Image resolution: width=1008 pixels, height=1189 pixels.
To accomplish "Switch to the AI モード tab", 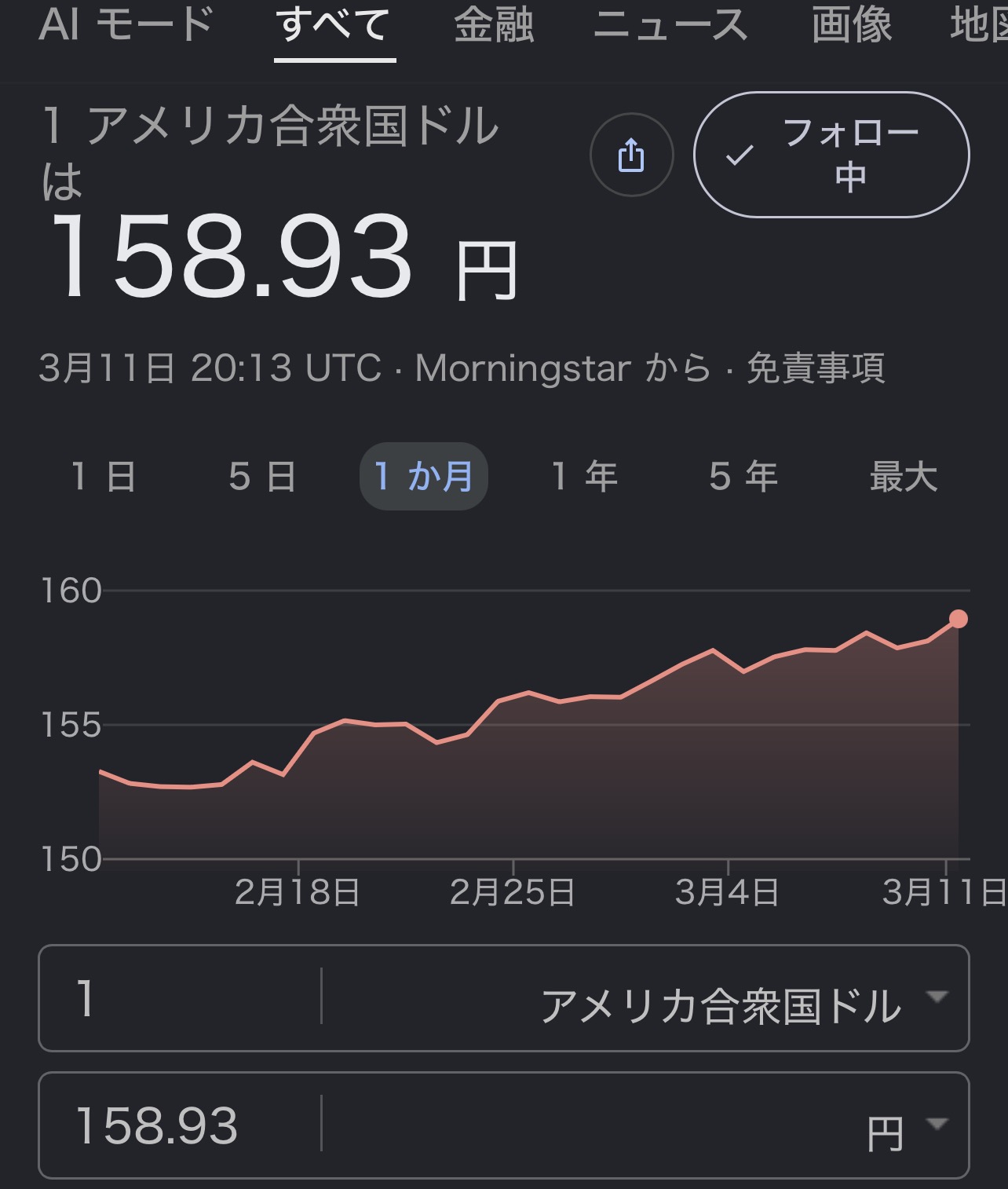I will pos(126,24).
